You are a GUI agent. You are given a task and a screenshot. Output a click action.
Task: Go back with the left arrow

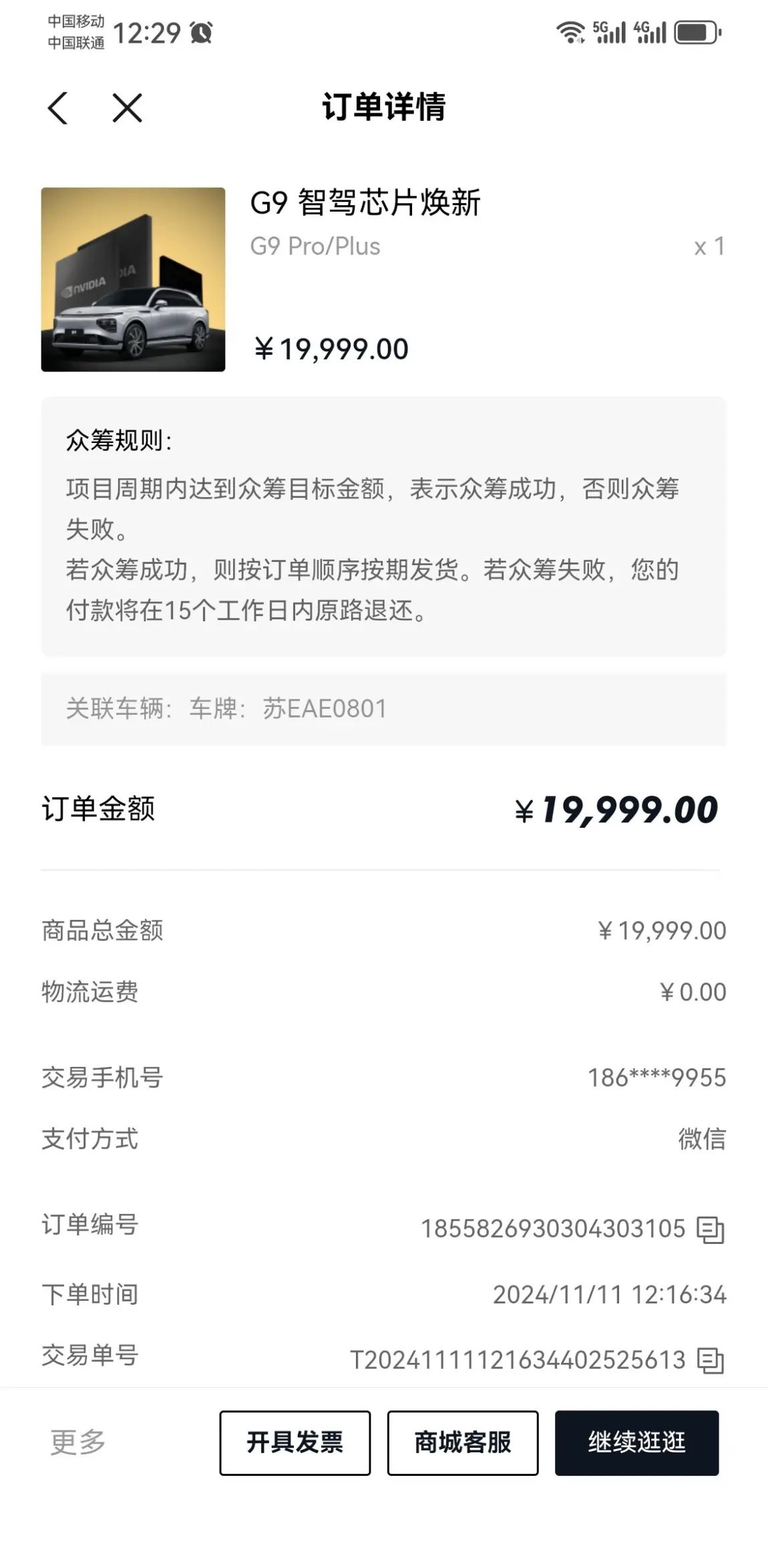(57, 108)
